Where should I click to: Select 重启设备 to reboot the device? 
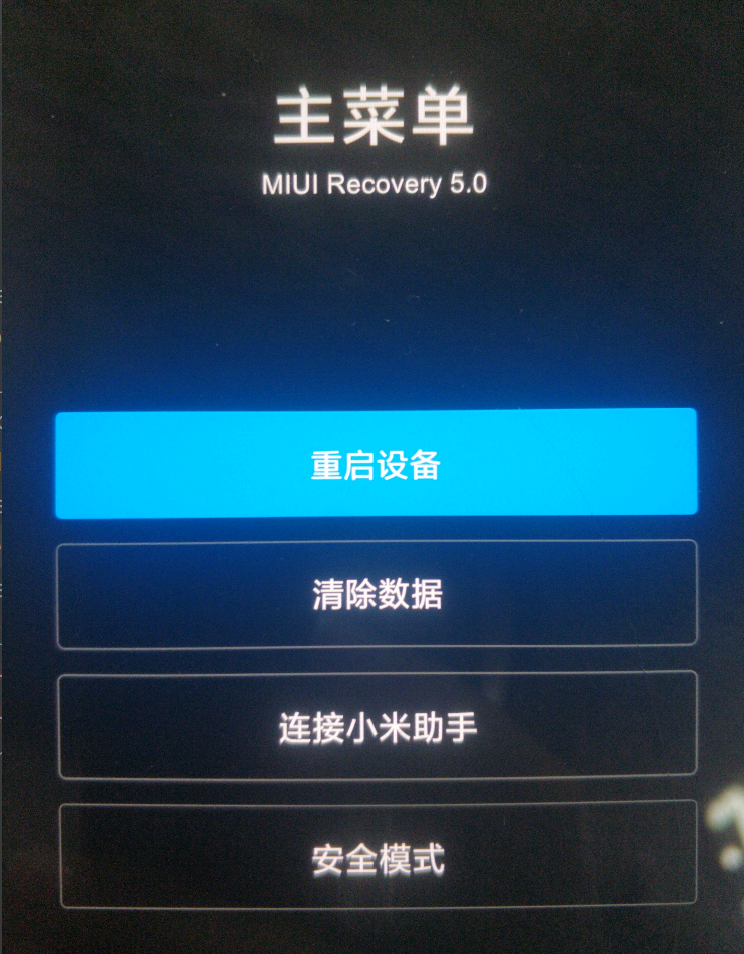click(x=376, y=464)
